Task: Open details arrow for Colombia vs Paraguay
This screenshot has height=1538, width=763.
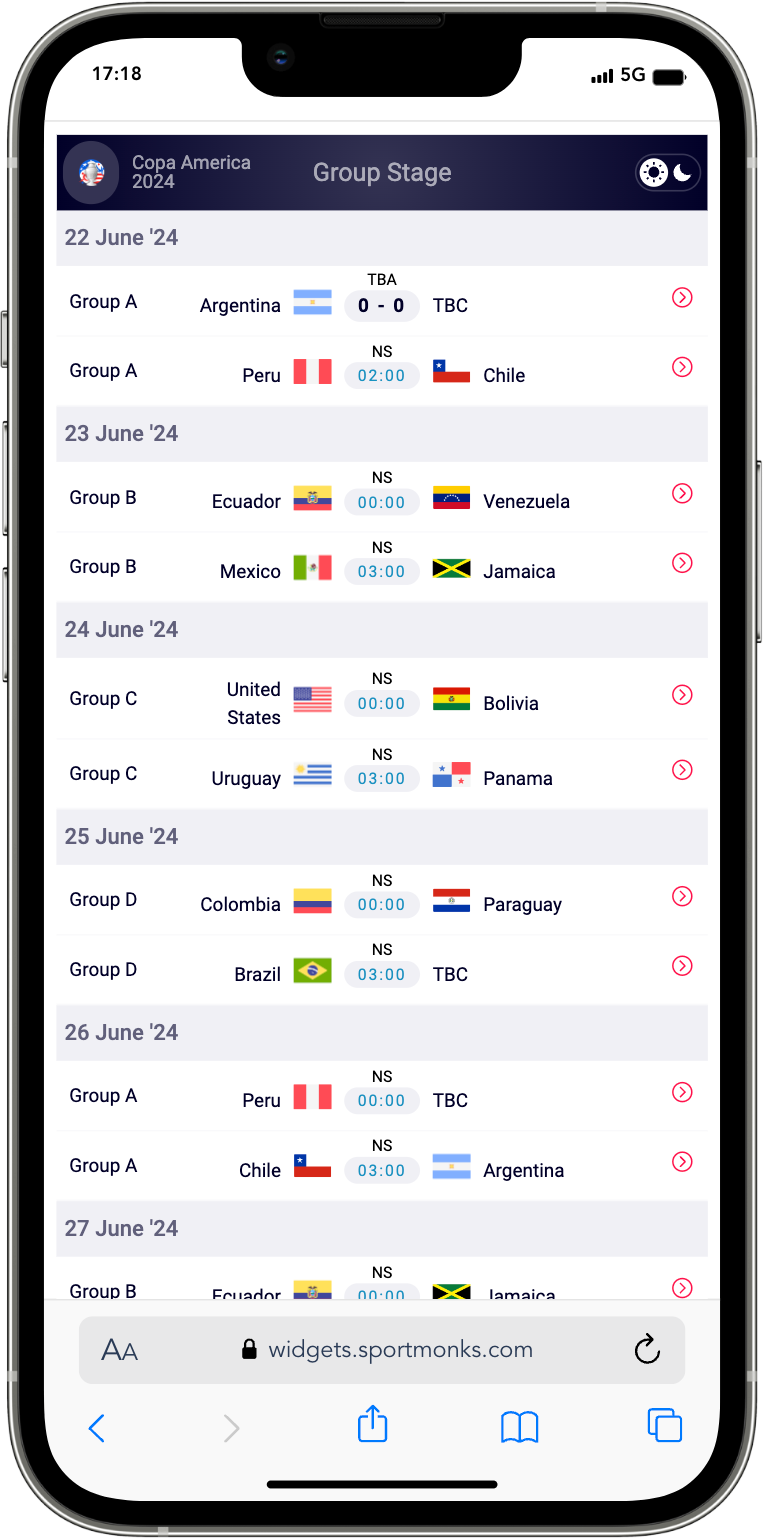Action: [682, 896]
